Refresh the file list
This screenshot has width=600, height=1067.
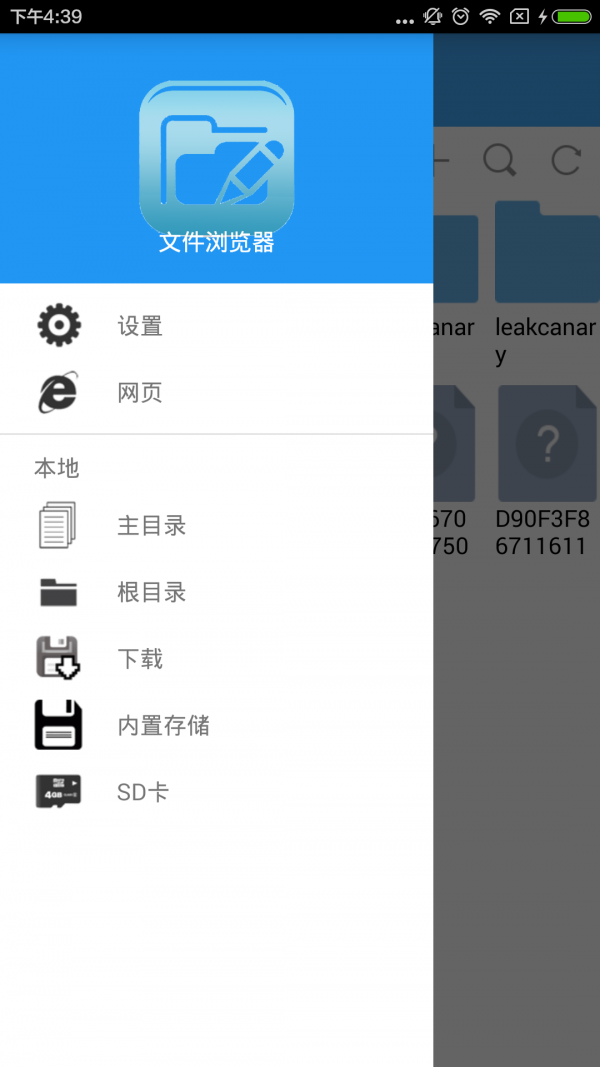pos(566,160)
